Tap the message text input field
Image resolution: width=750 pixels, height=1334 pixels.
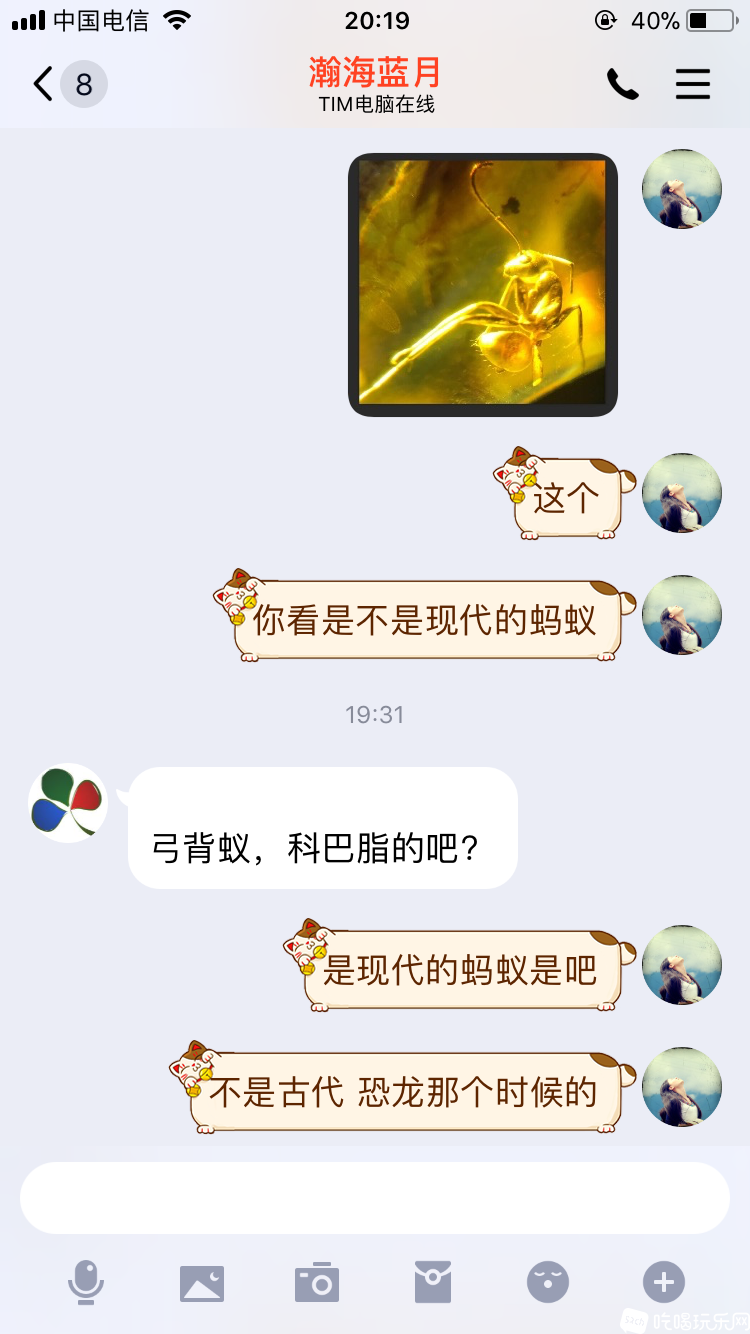(375, 1198)
